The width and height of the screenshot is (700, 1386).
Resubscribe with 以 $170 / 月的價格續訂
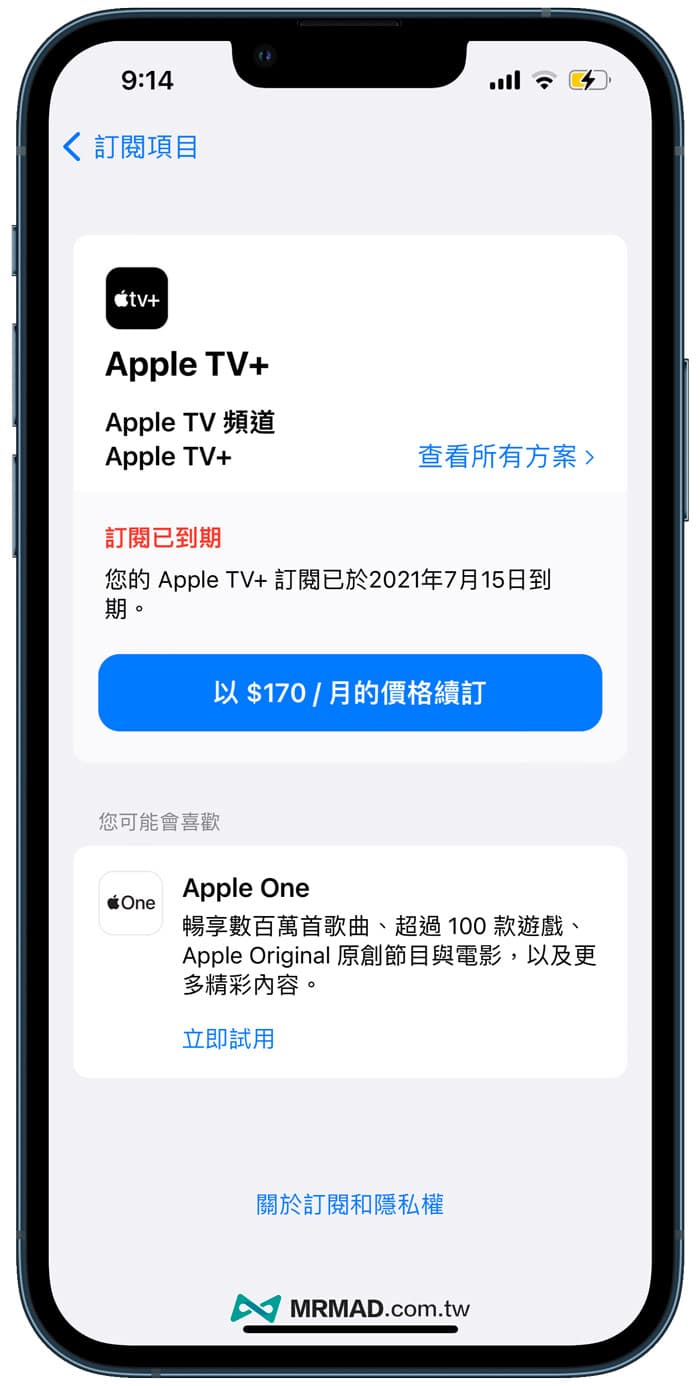coord(350,693)
